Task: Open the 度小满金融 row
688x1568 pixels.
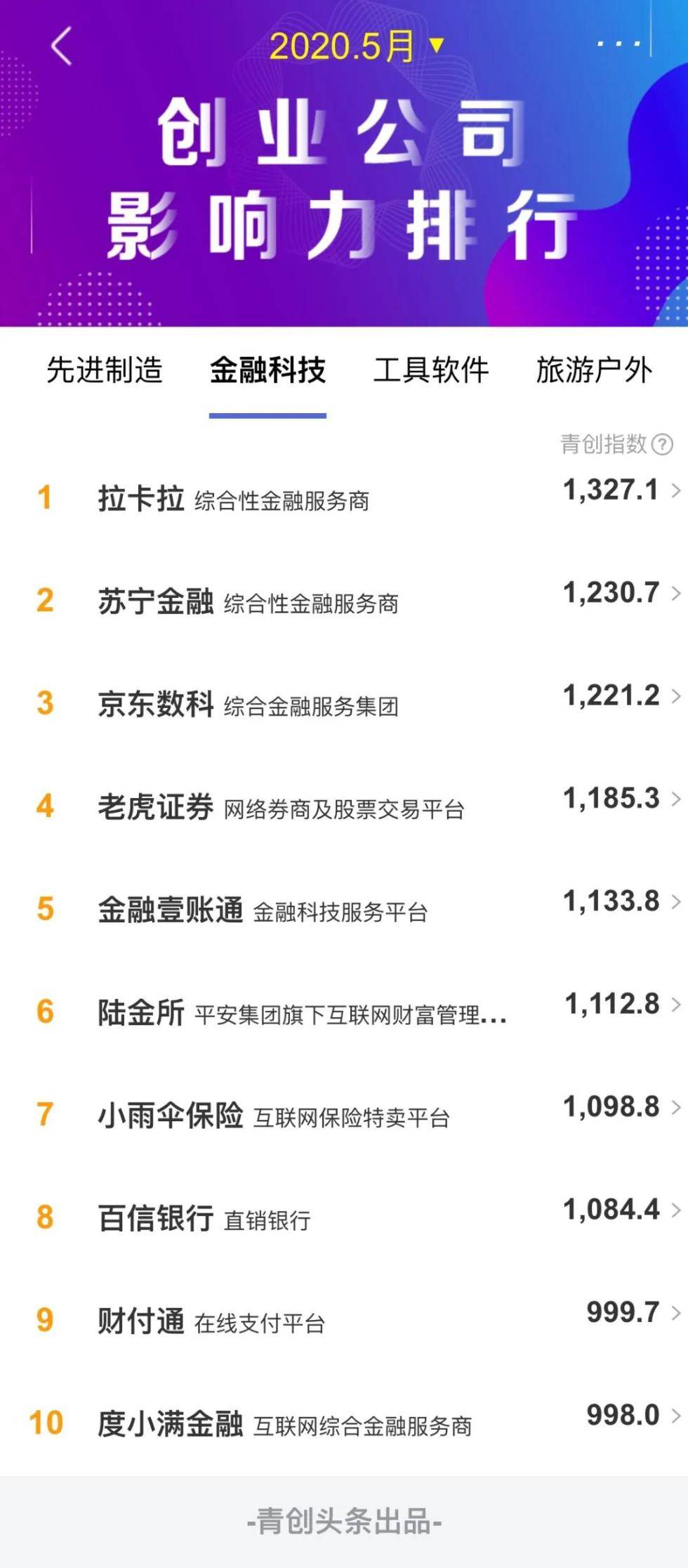Action: tap(344, 1423)
